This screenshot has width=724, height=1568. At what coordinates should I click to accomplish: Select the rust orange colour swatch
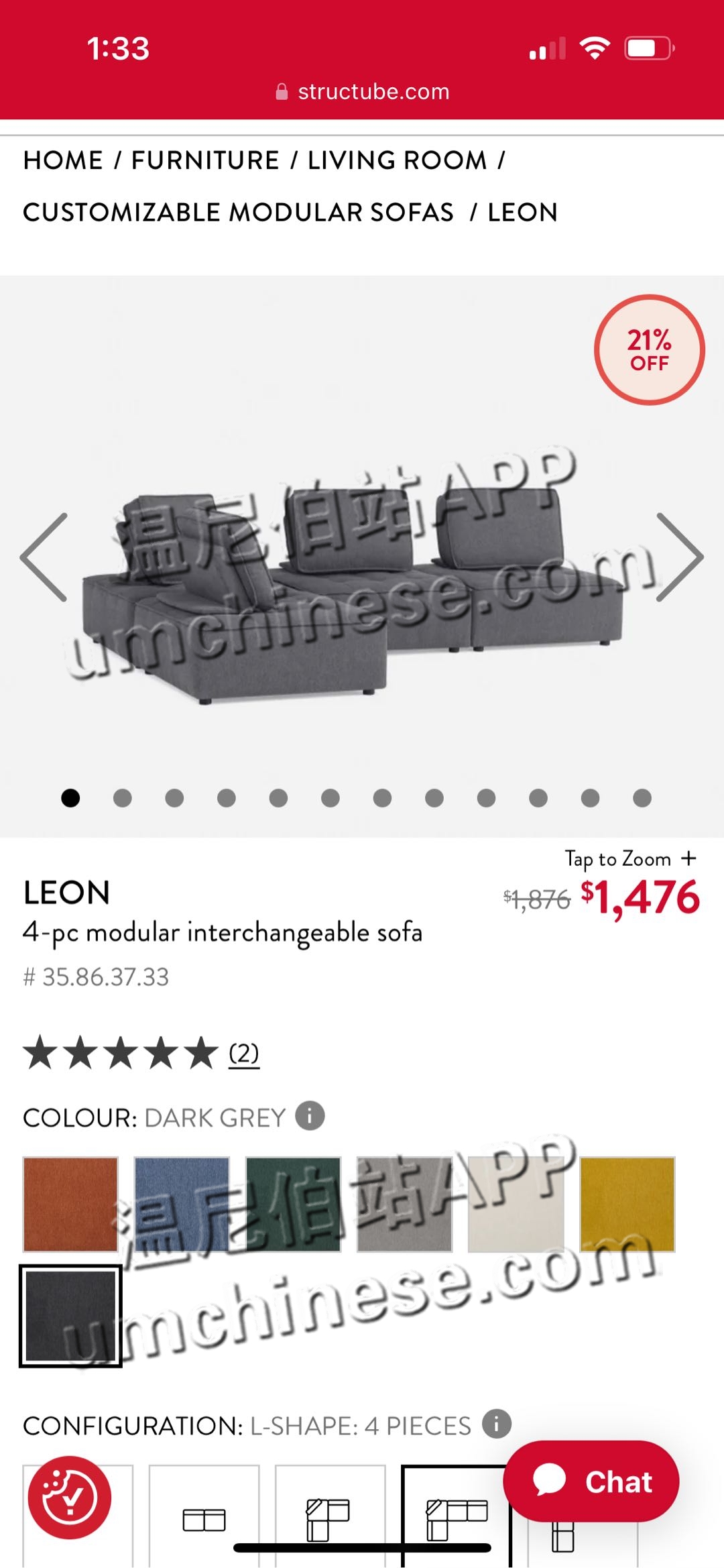[70, 1204]
